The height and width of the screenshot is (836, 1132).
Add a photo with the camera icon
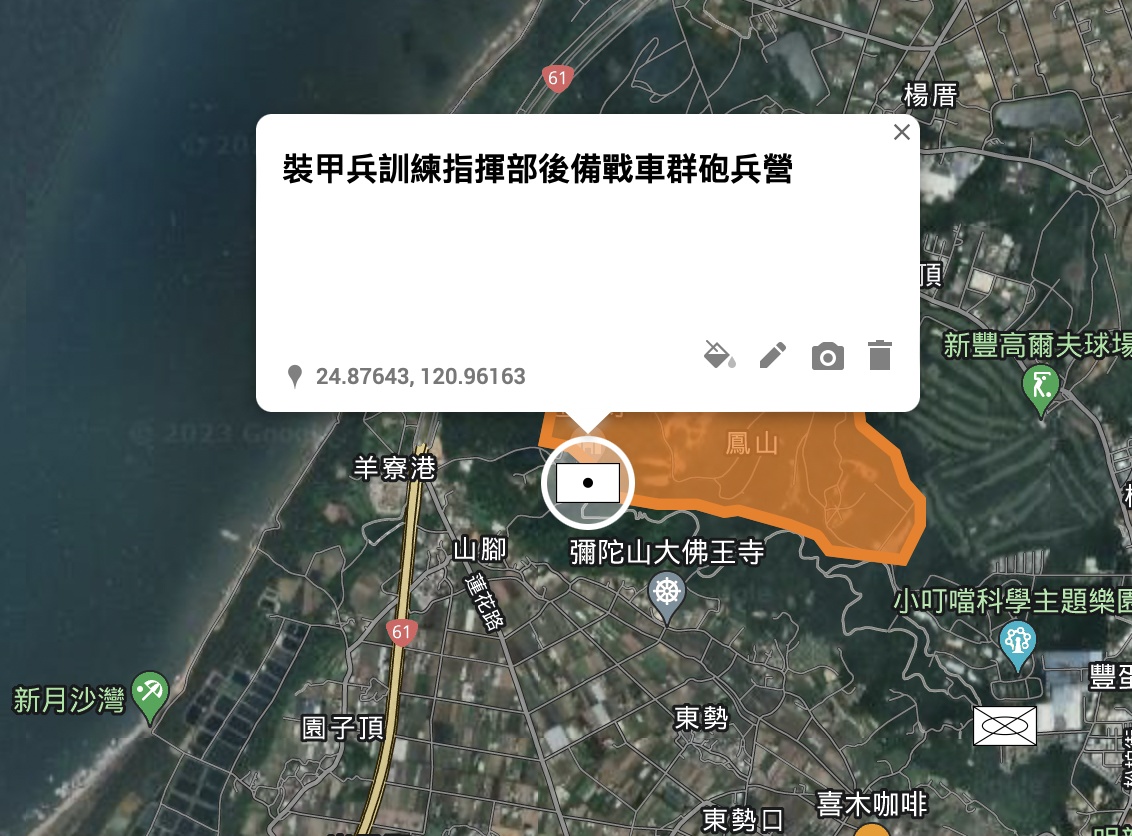(827, 356)
